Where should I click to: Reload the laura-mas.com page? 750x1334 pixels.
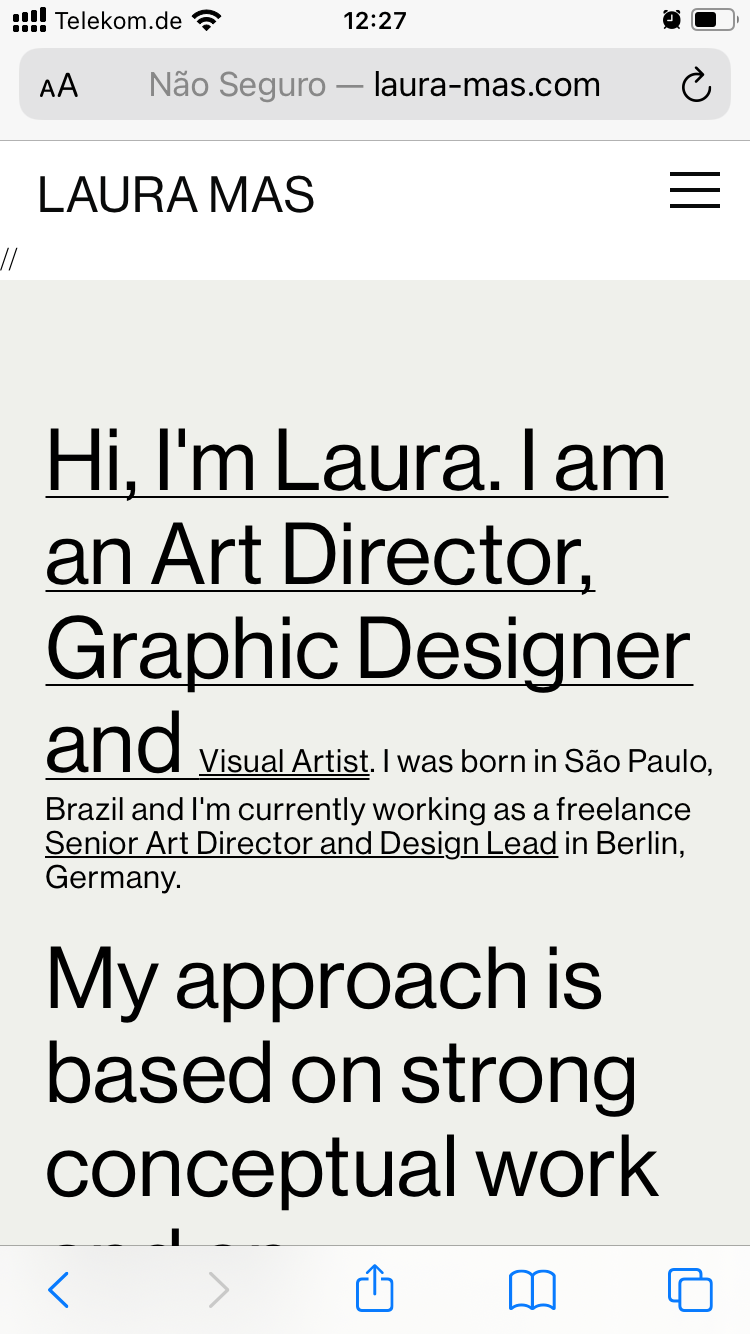click(696, 86)
